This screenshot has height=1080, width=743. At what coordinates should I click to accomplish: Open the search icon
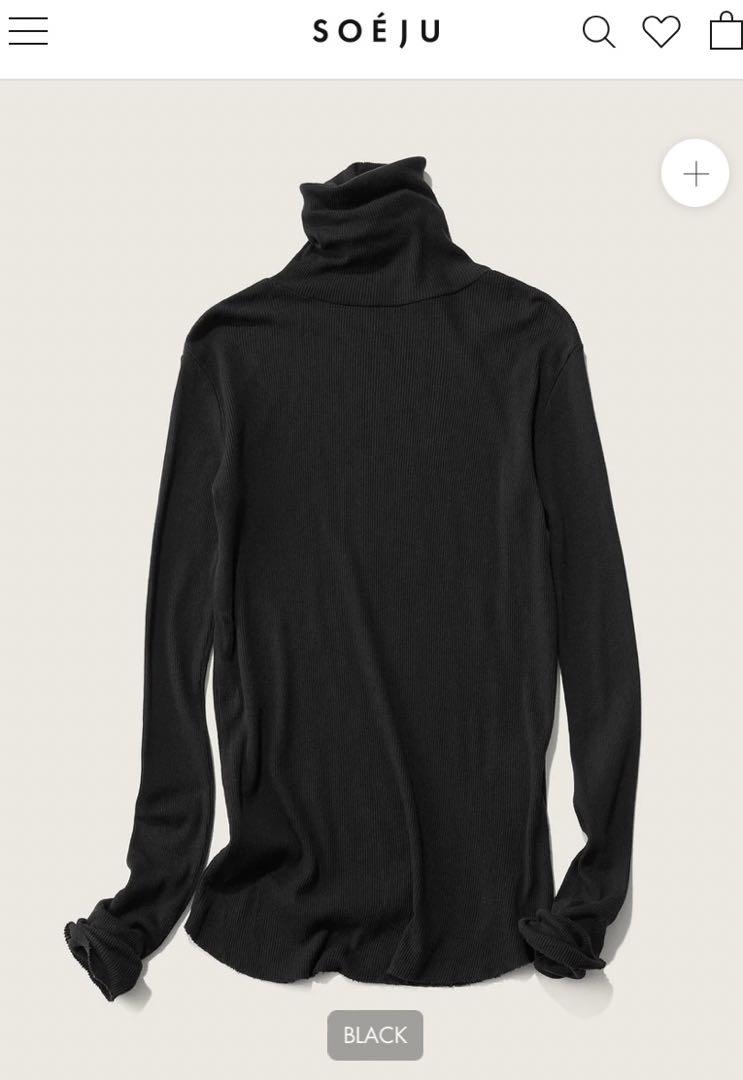(598, 32)
